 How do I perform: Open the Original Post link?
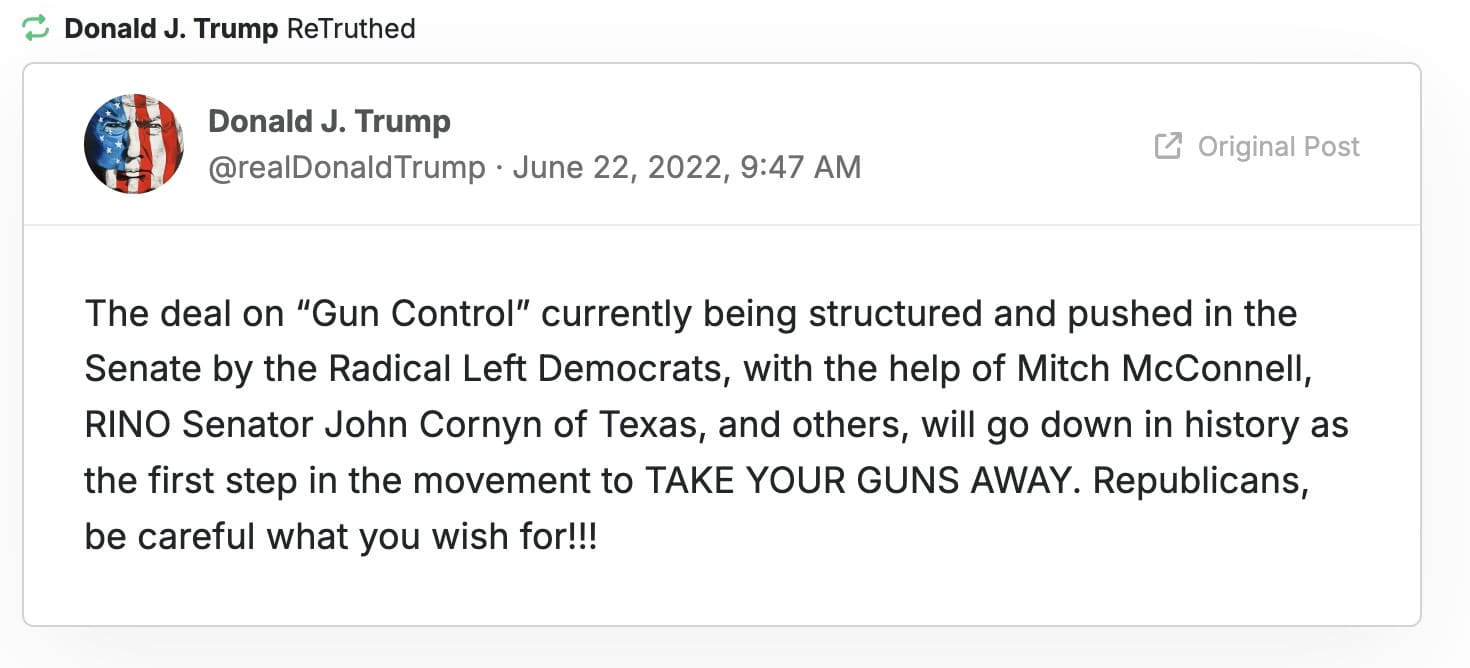(1258, 147)
